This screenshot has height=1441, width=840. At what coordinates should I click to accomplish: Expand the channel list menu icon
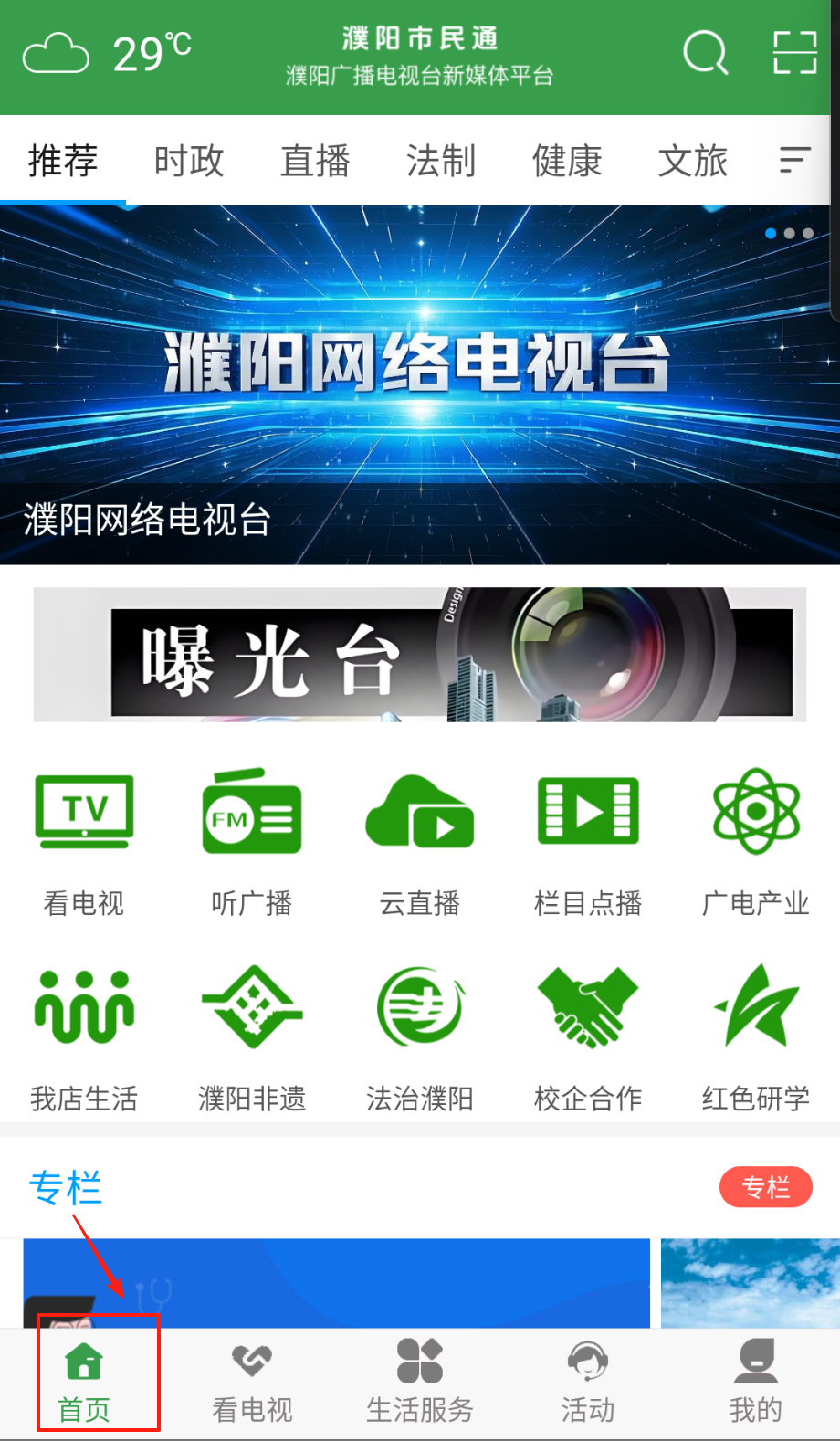pyautogui.click(x=794, y=161)
